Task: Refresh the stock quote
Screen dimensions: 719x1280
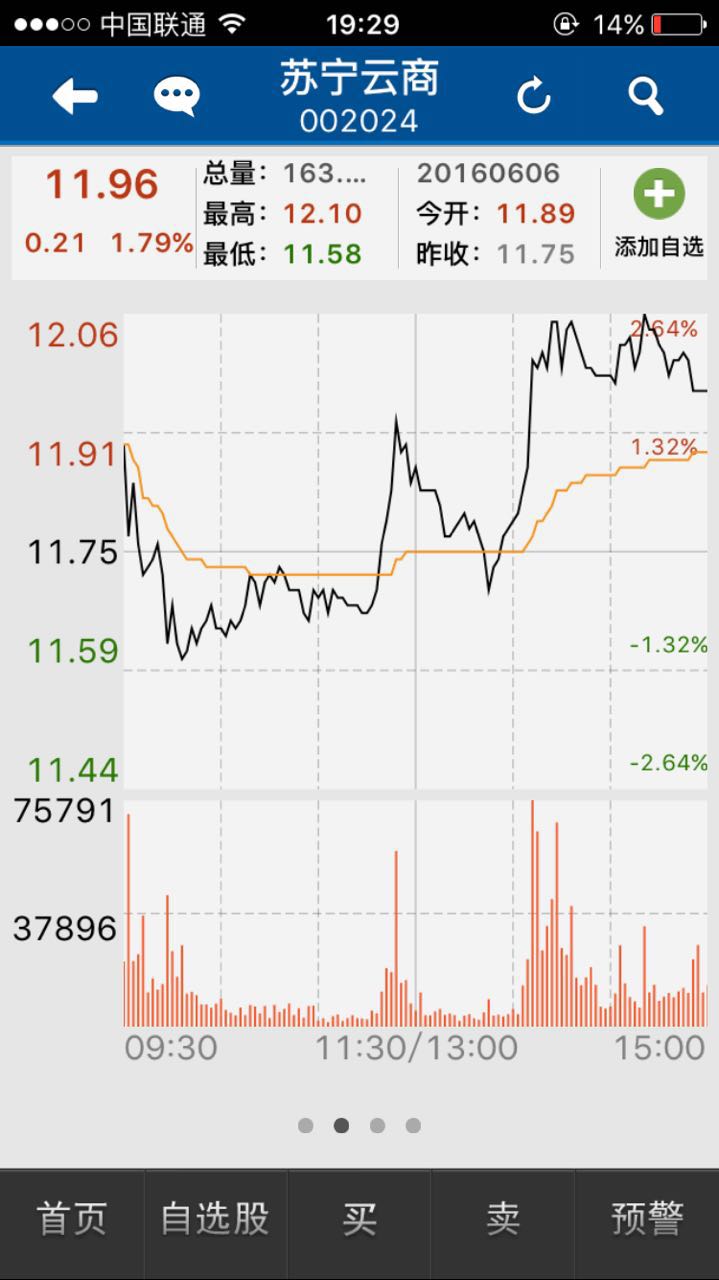Action: (534, 97)
